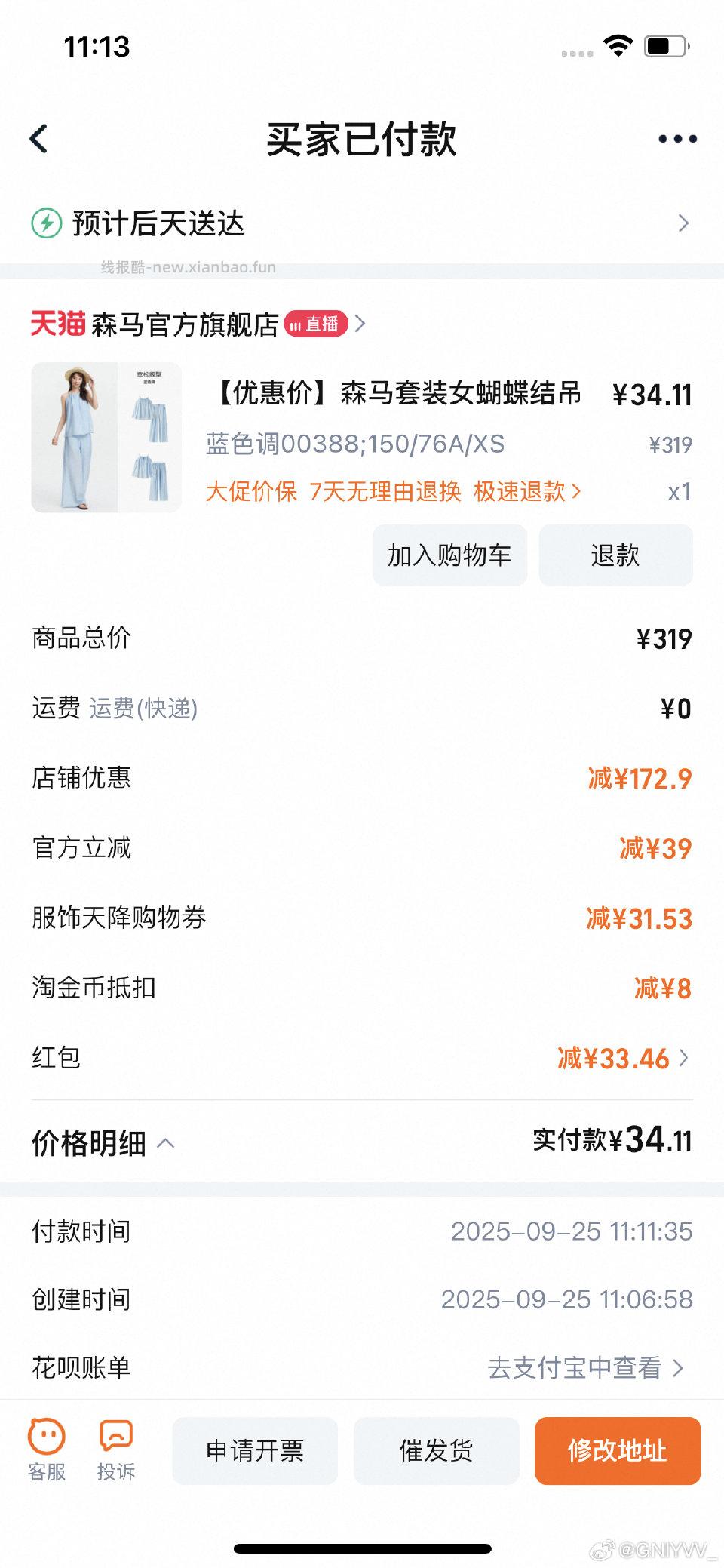Expand the 红包 red packet details
Viewport: 724px width, 1568px height.
pyautogui.click(x=683, y=1057)
